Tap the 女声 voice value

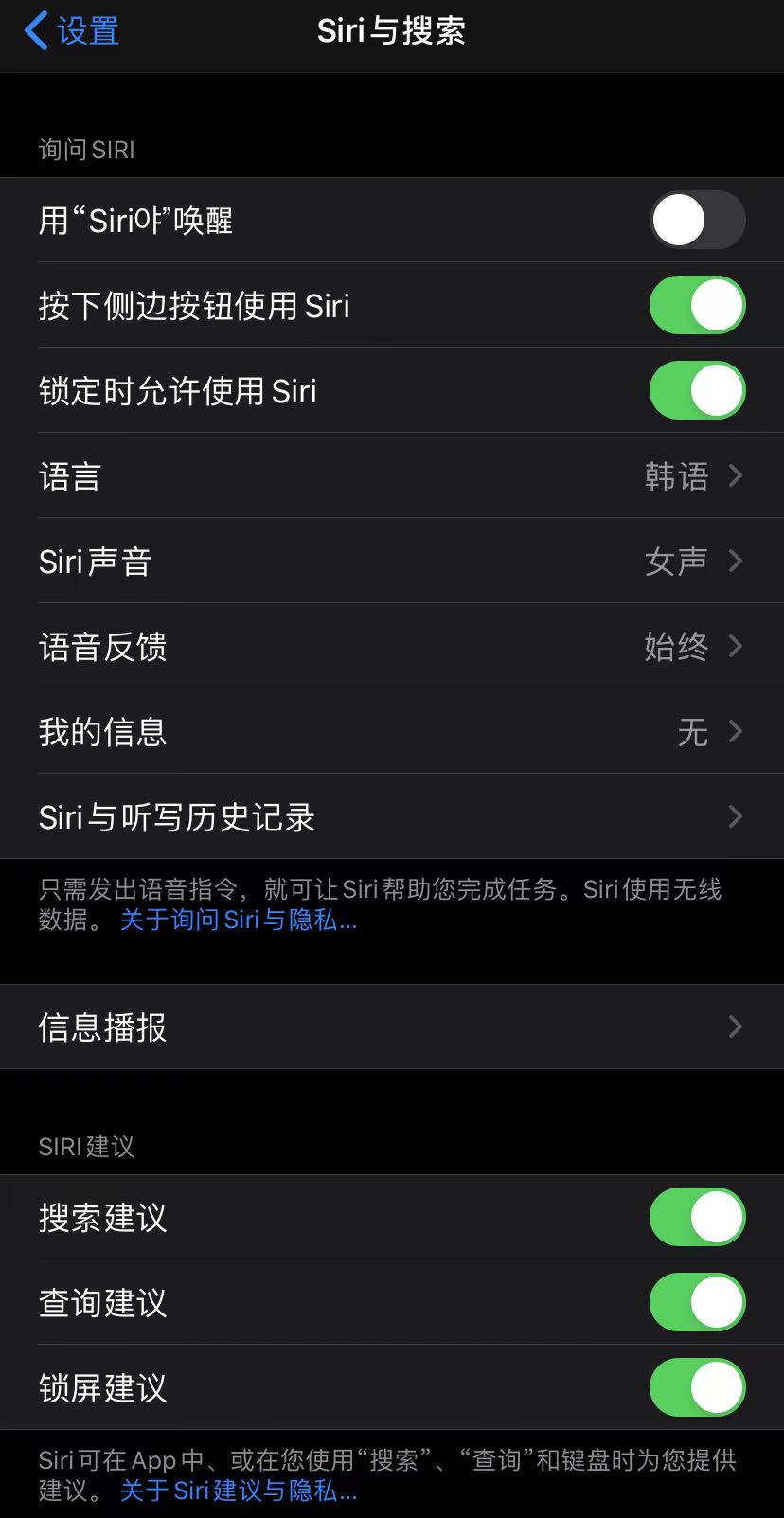pyautogui.click(x=678, y=562)
